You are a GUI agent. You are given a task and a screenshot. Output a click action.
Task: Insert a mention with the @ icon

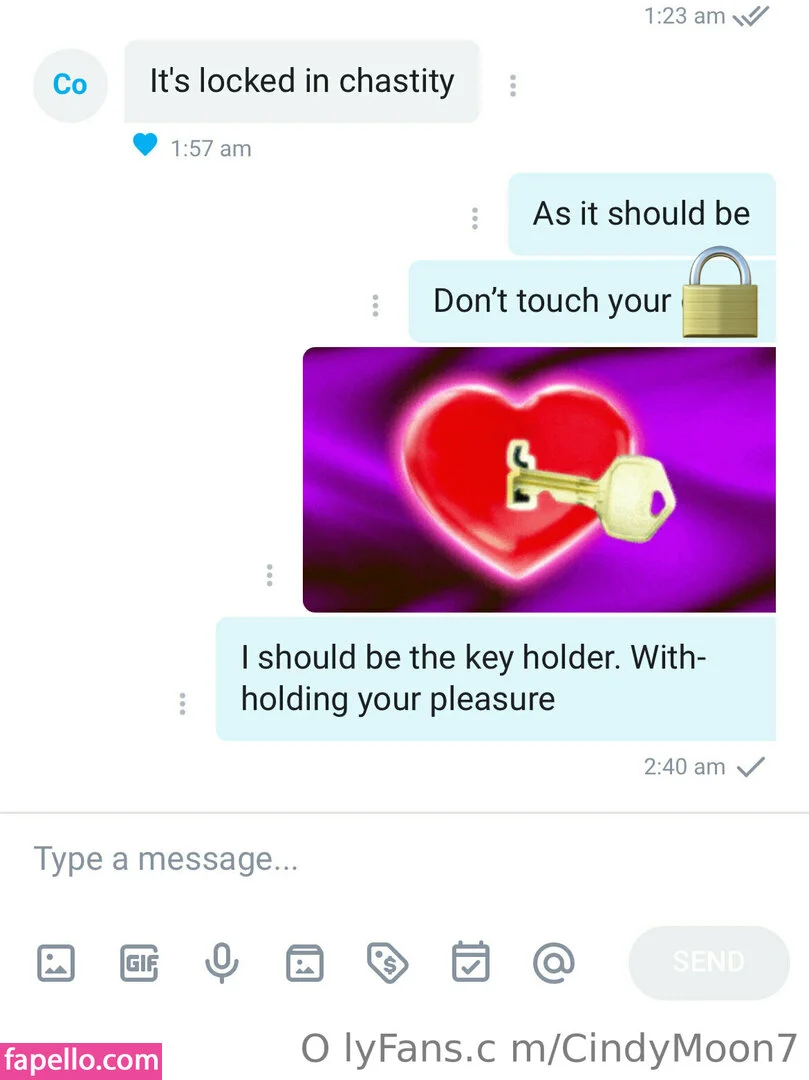(553, 963)
